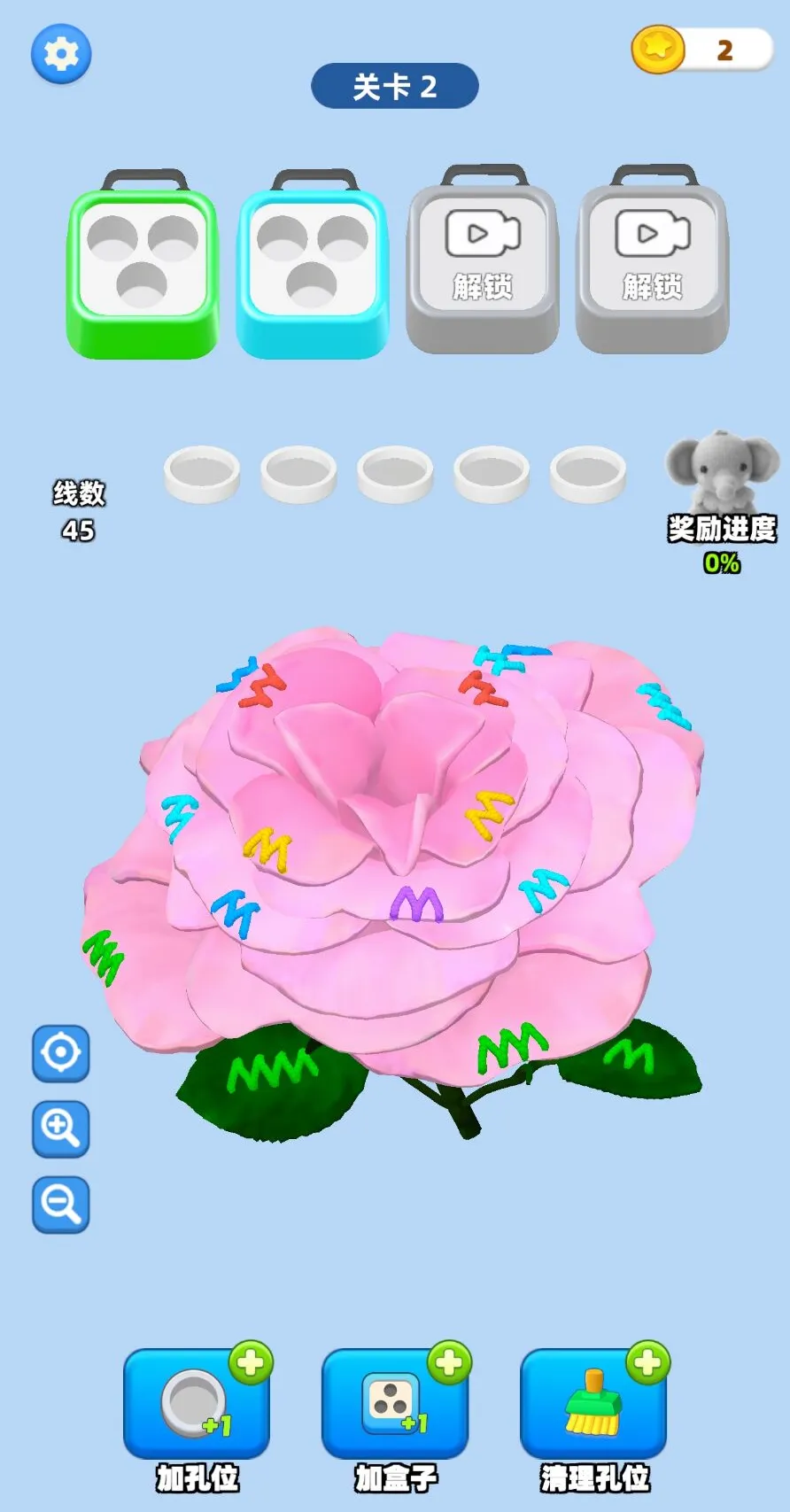Zoom out from the flower

pyautogui.click(x=61, y=1204)
